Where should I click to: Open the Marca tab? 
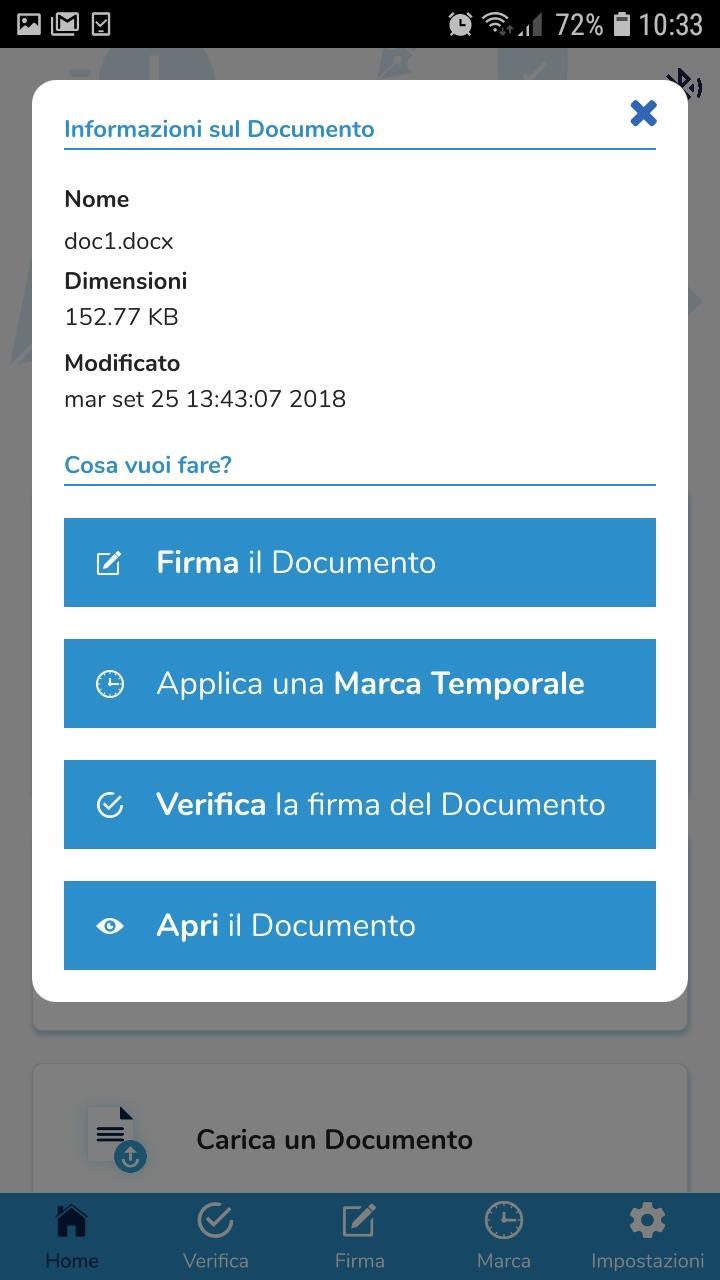(504, 1236)
